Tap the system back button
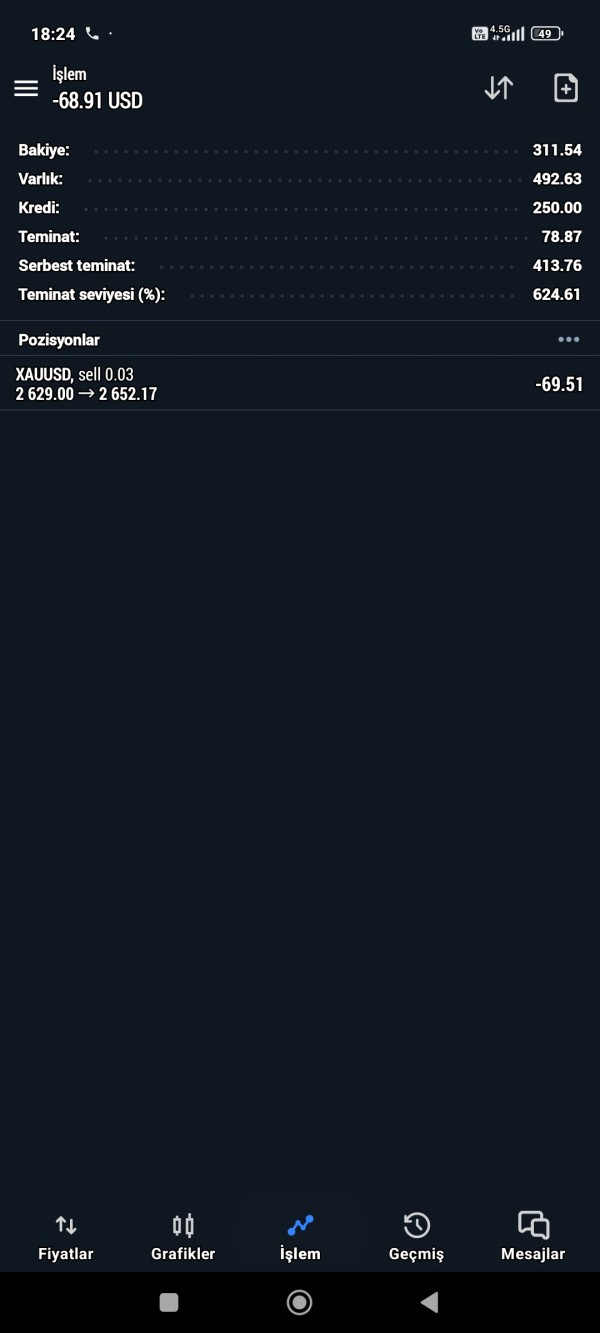The image size is (600, 1333). (430, 1302)
